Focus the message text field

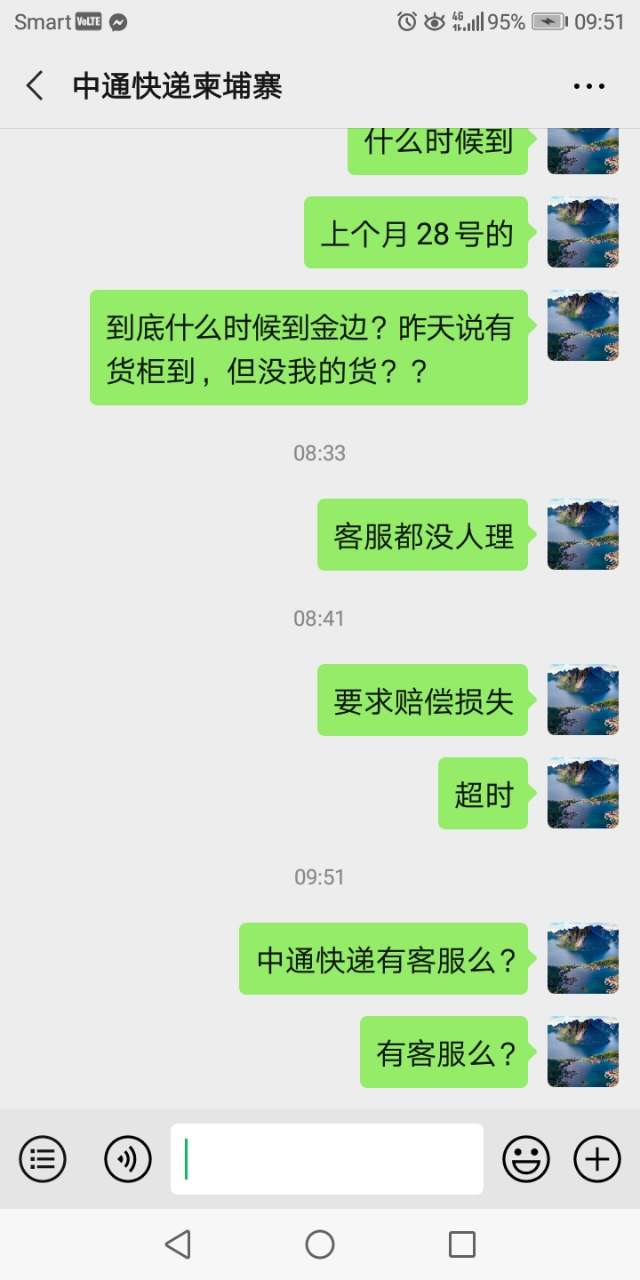327,1159
